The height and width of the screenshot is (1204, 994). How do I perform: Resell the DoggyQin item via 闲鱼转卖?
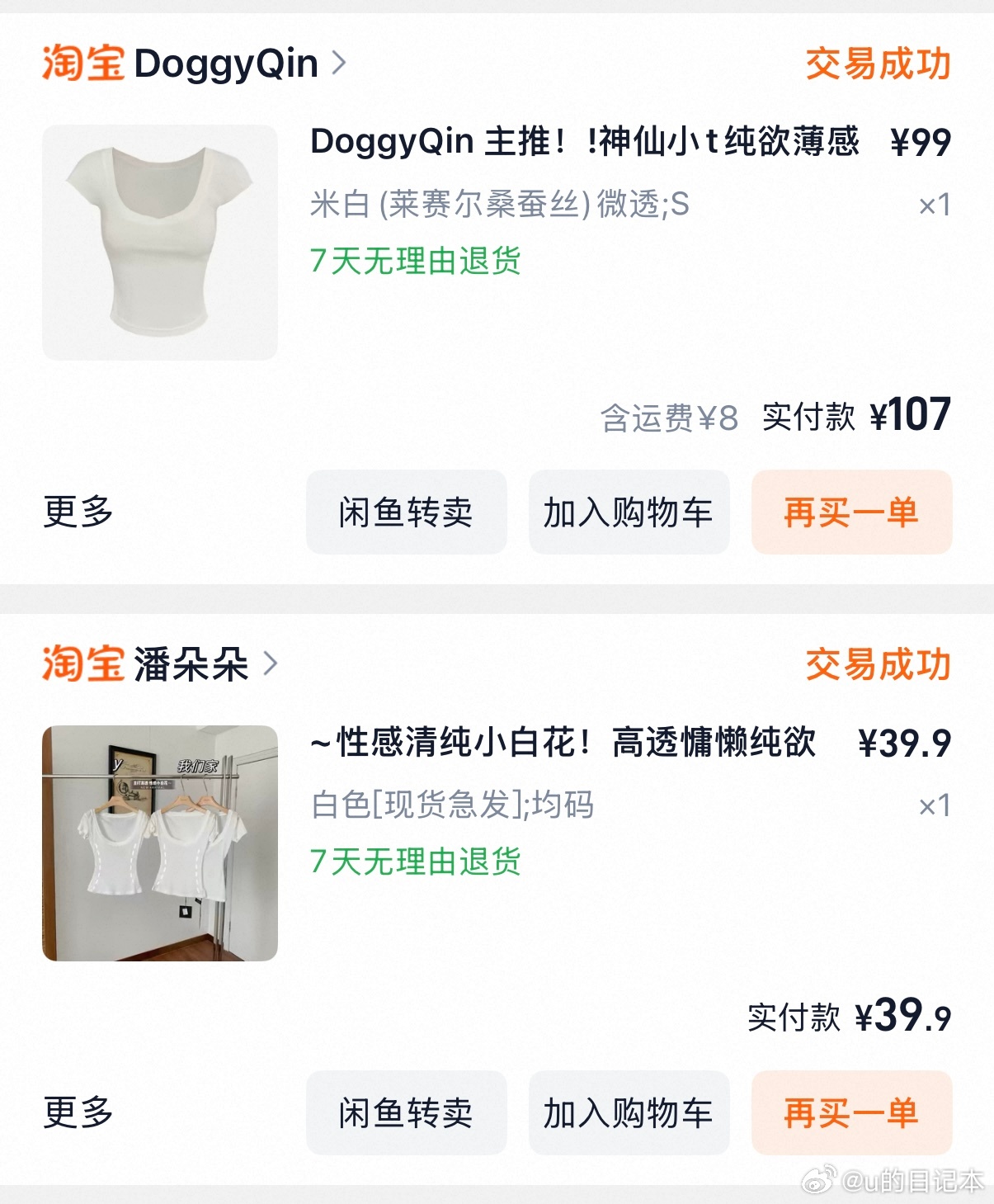pyautogui.click(x=406, y=512)
